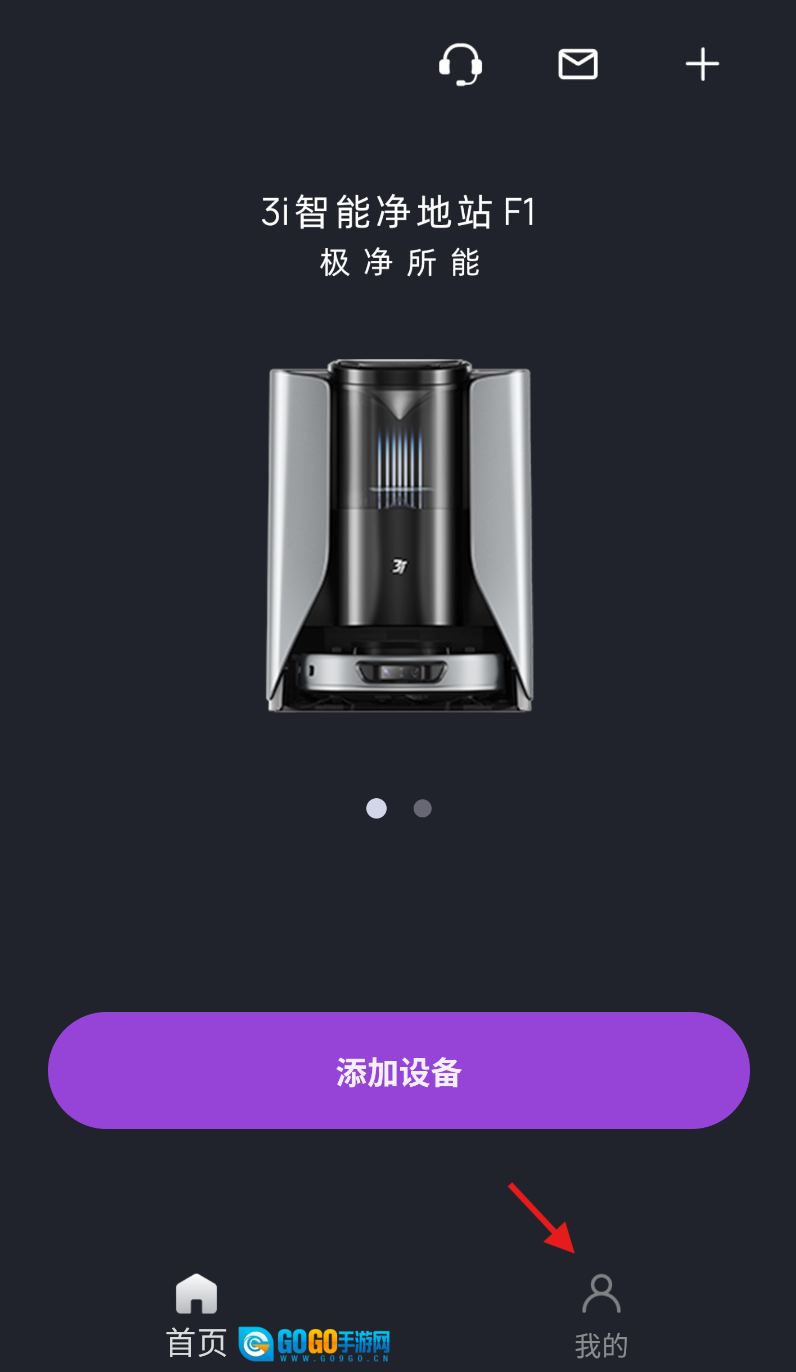
Task: Contact customer support via headset icon
Action: pos(460,65)
